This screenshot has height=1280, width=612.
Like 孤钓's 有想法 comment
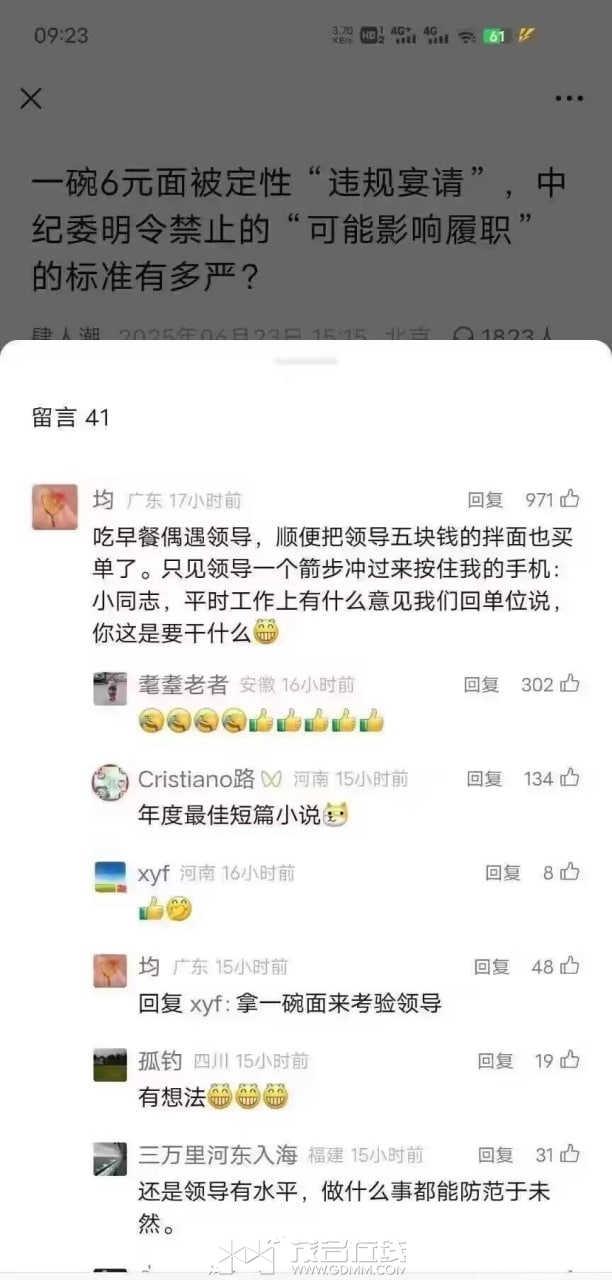tap(570, 1060)
